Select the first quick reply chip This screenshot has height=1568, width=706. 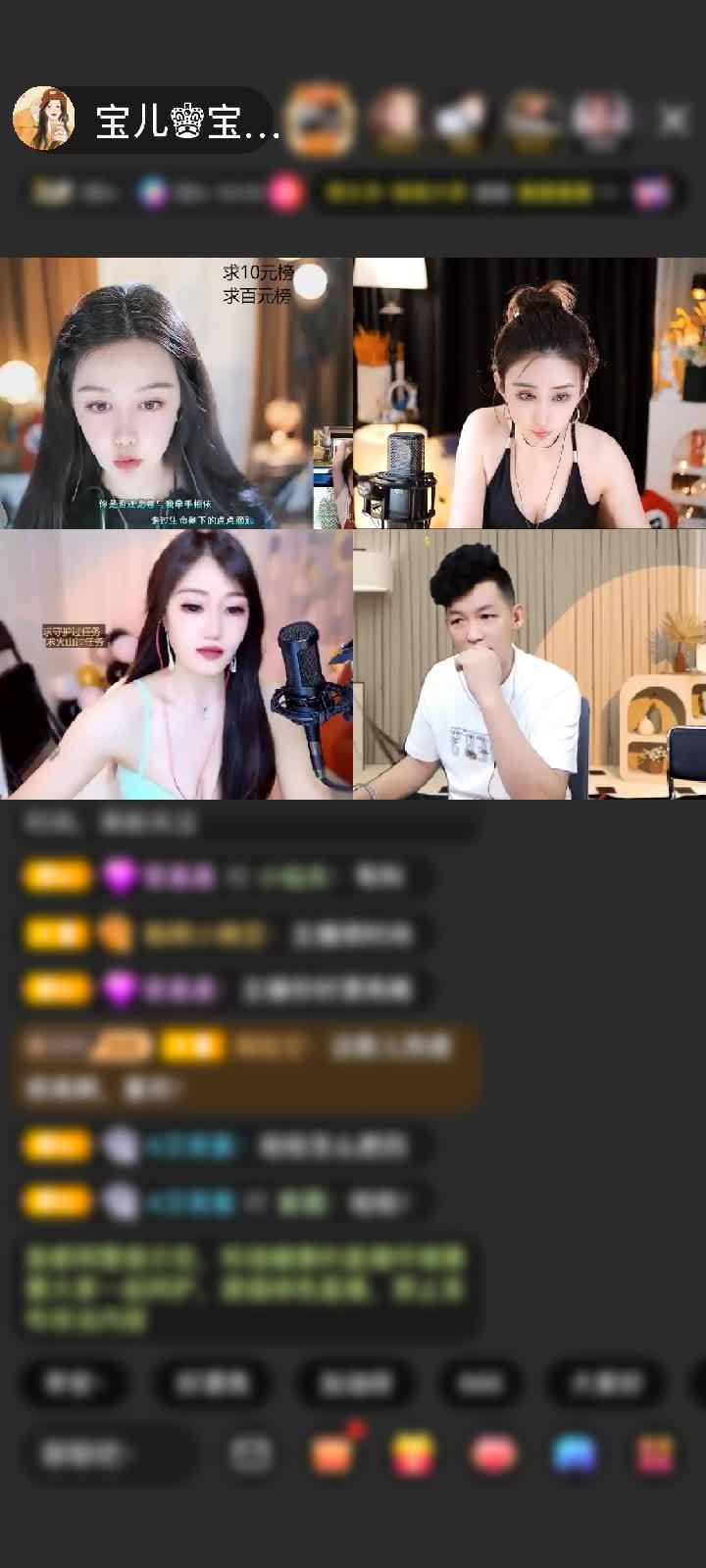[74, 1383]
